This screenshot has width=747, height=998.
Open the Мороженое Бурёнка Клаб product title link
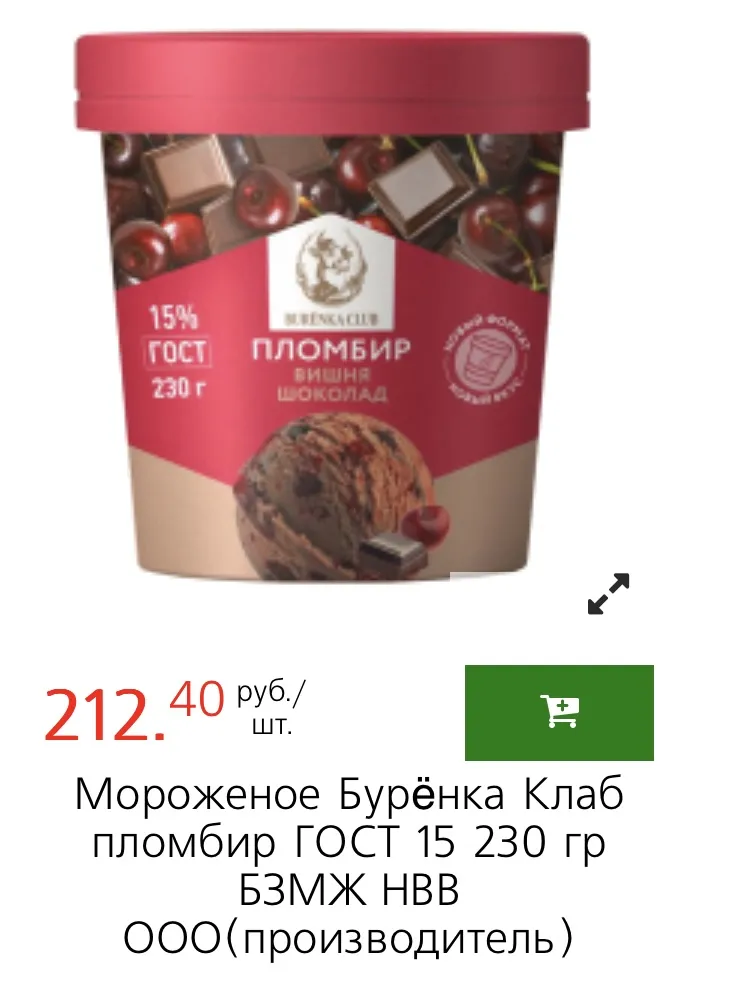pyautogui.click(x=349, y=867)
